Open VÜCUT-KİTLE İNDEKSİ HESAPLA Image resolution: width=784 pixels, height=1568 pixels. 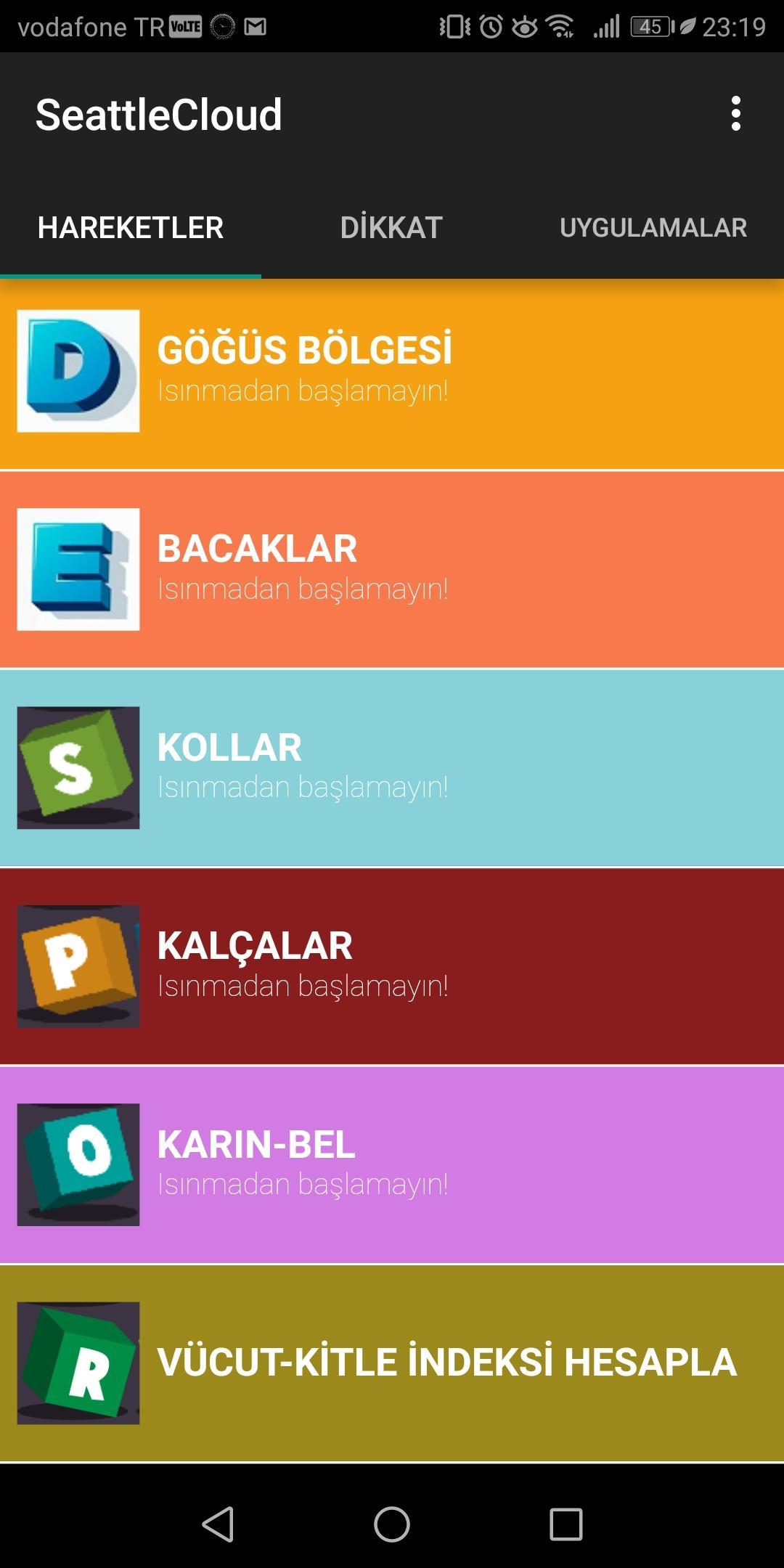pos(392,1363)
